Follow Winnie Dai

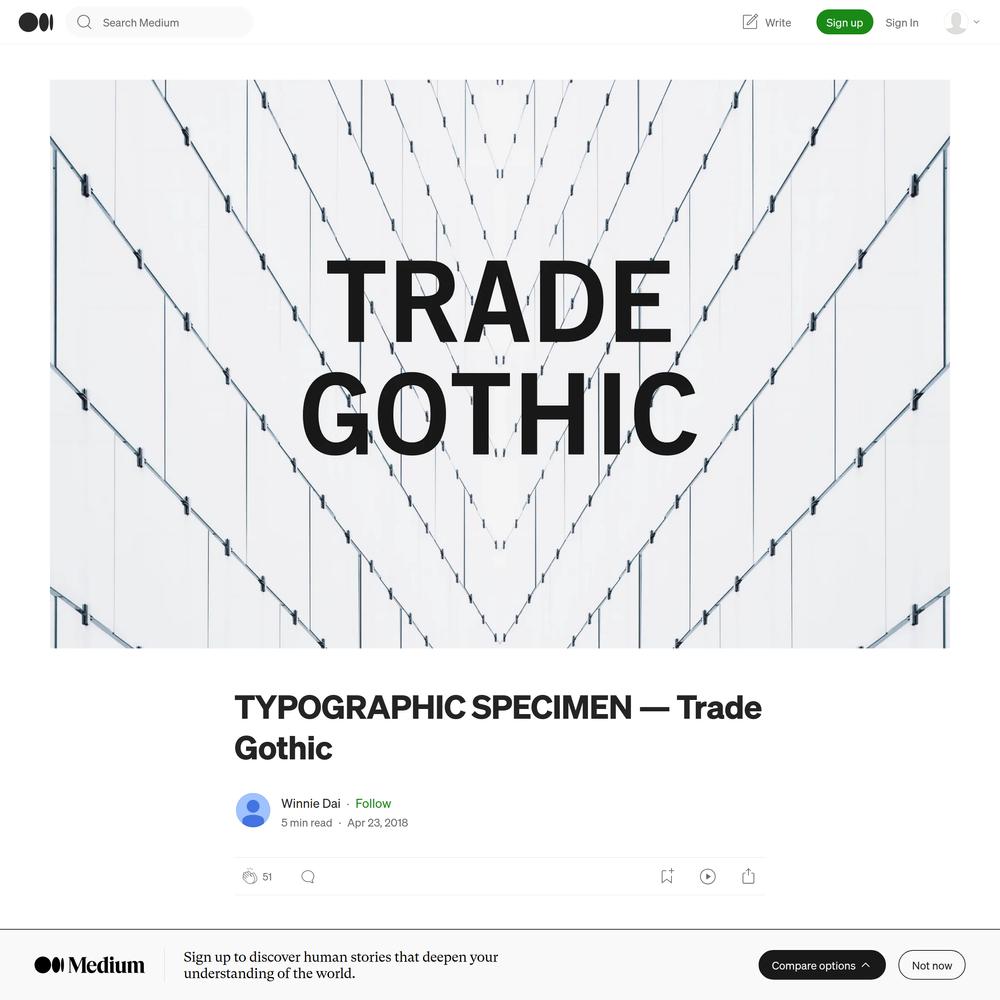point(373,803)
